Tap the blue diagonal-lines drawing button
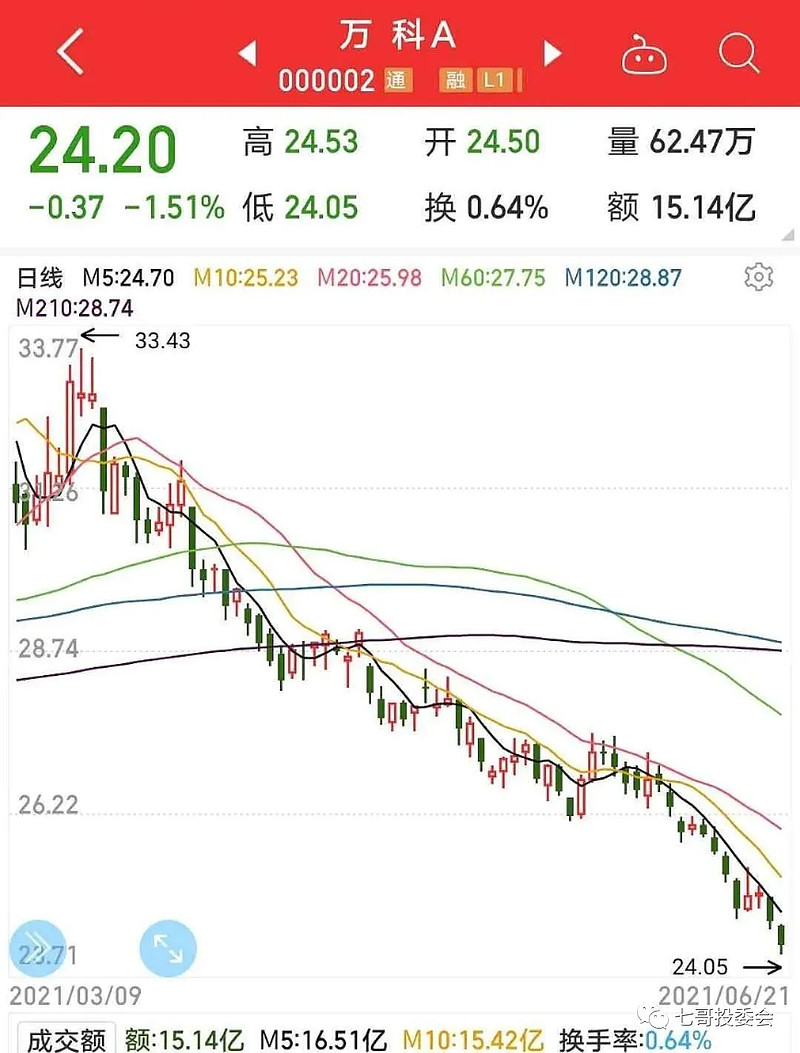800x1053 pixels. pos(38,947)
